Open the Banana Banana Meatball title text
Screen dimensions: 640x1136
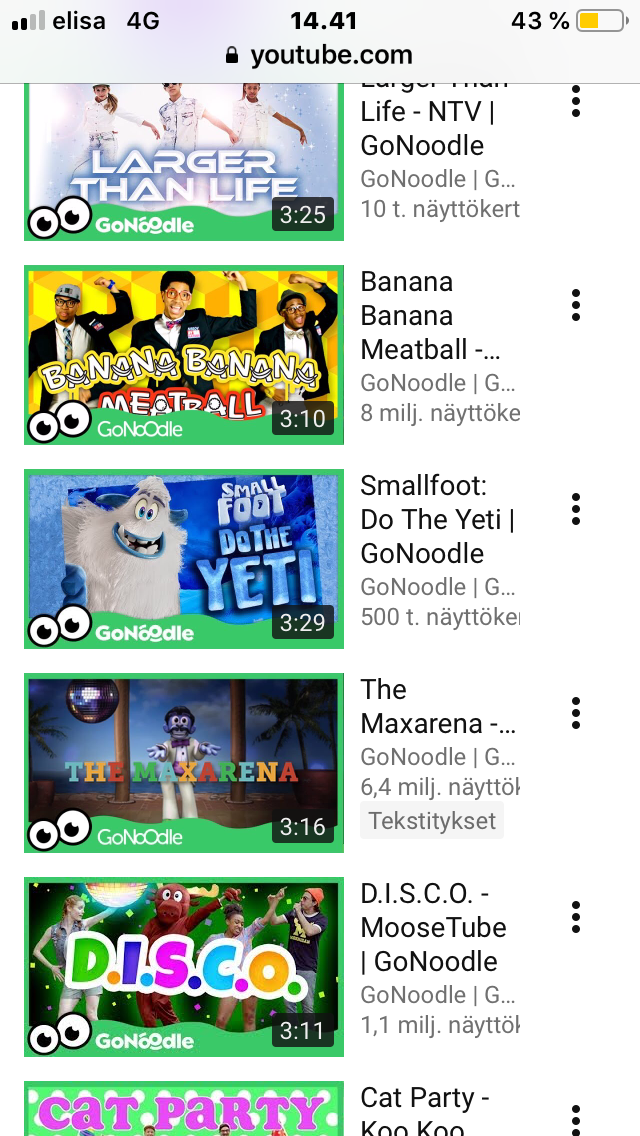pos(431,316)
